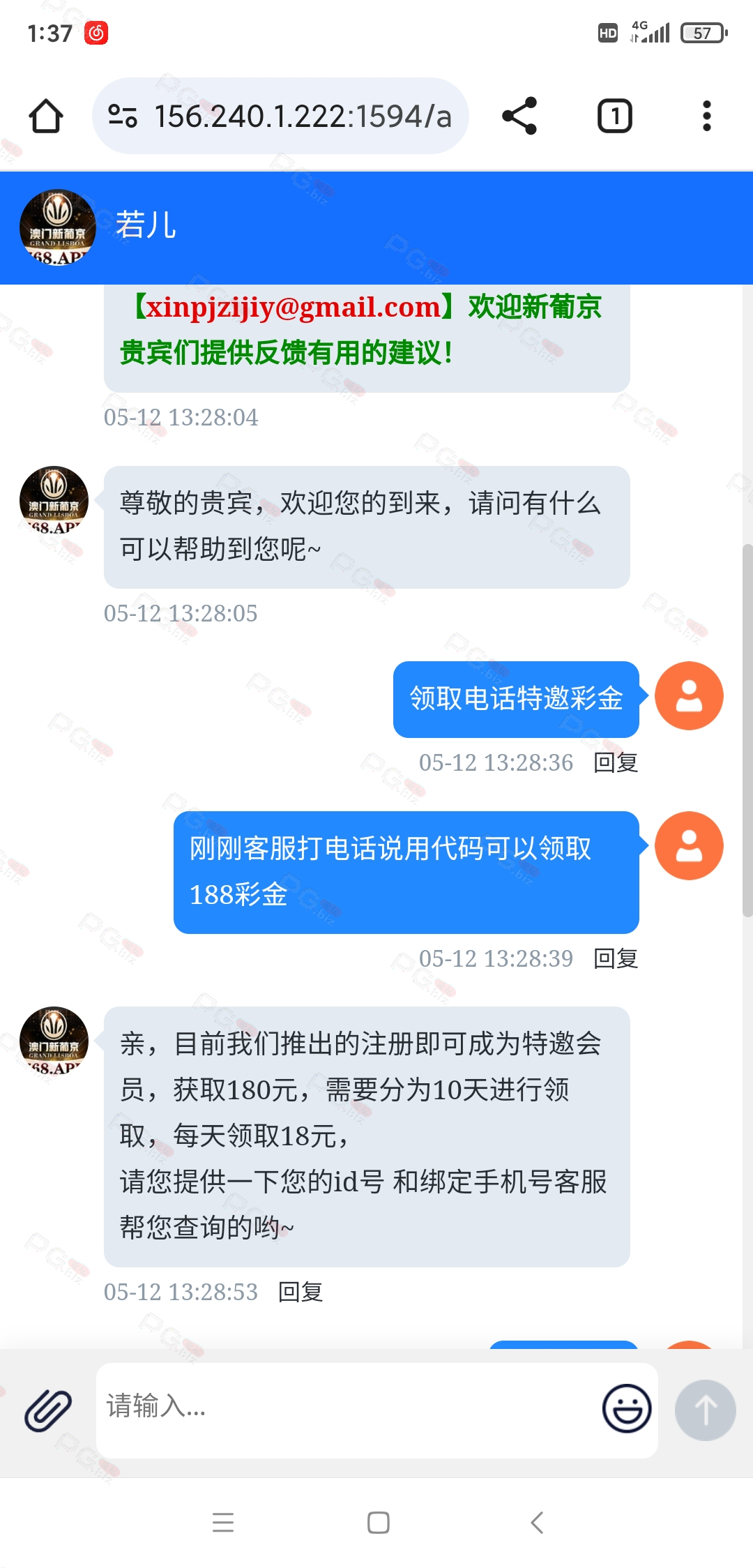
Task: Reply to the agent's 特邀会员 message
Action: tap(301, 1292)
